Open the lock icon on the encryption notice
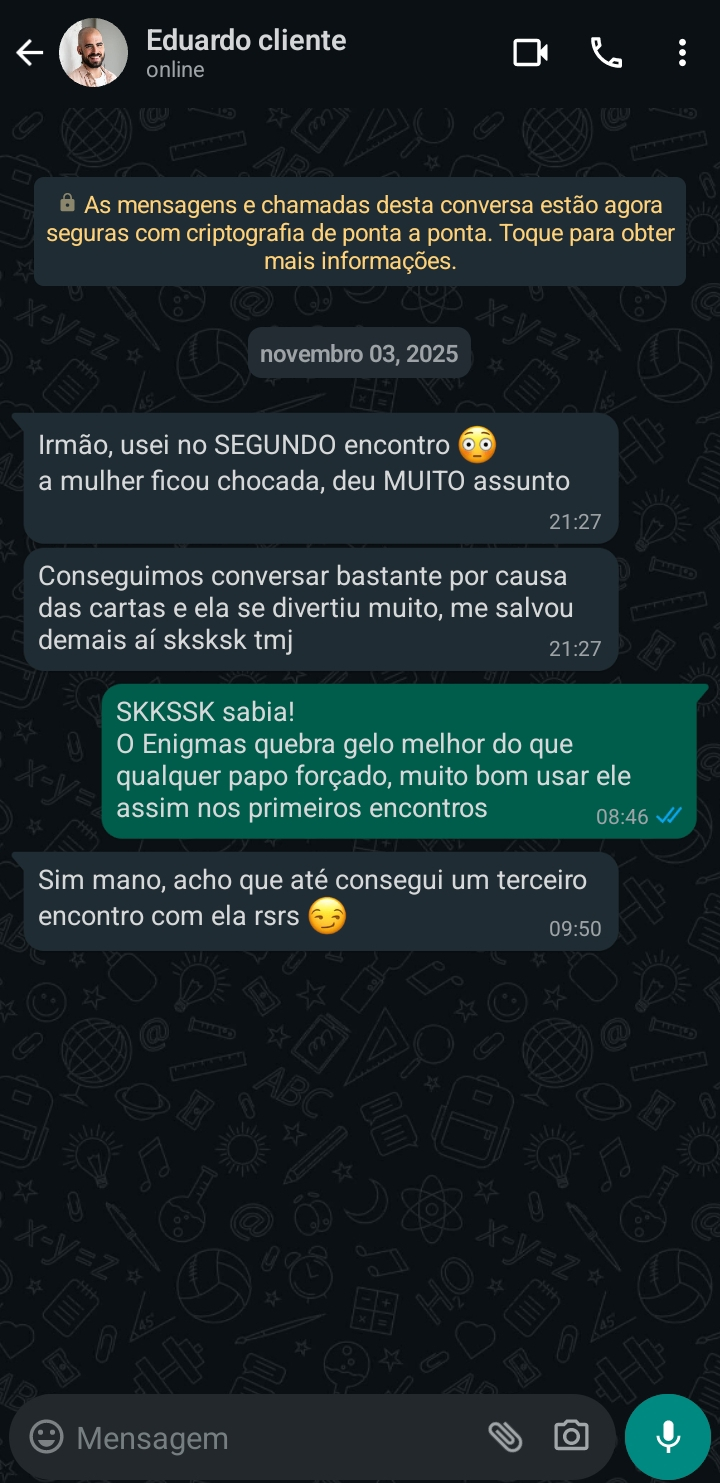 [x=67, y=204]
